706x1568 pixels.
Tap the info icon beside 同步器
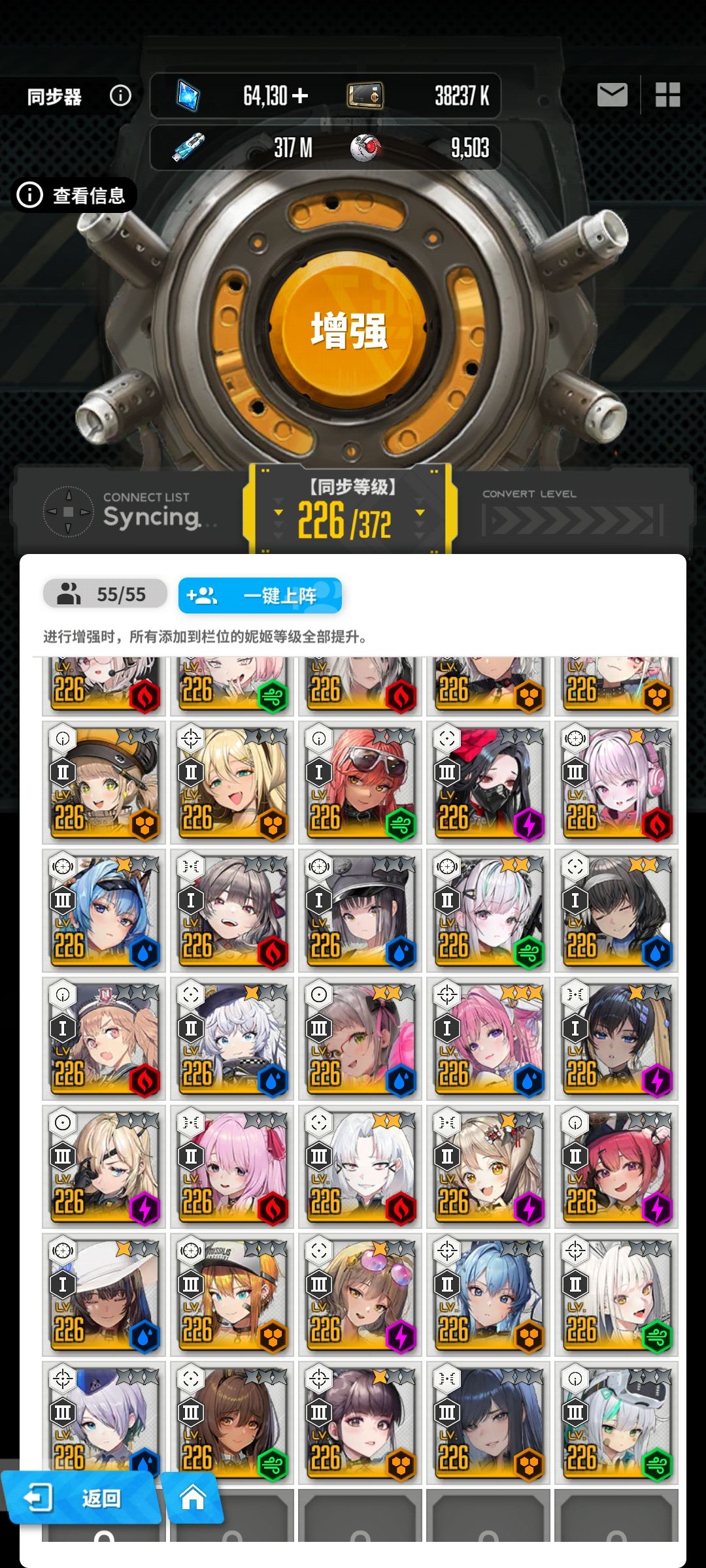coord(120,96)
